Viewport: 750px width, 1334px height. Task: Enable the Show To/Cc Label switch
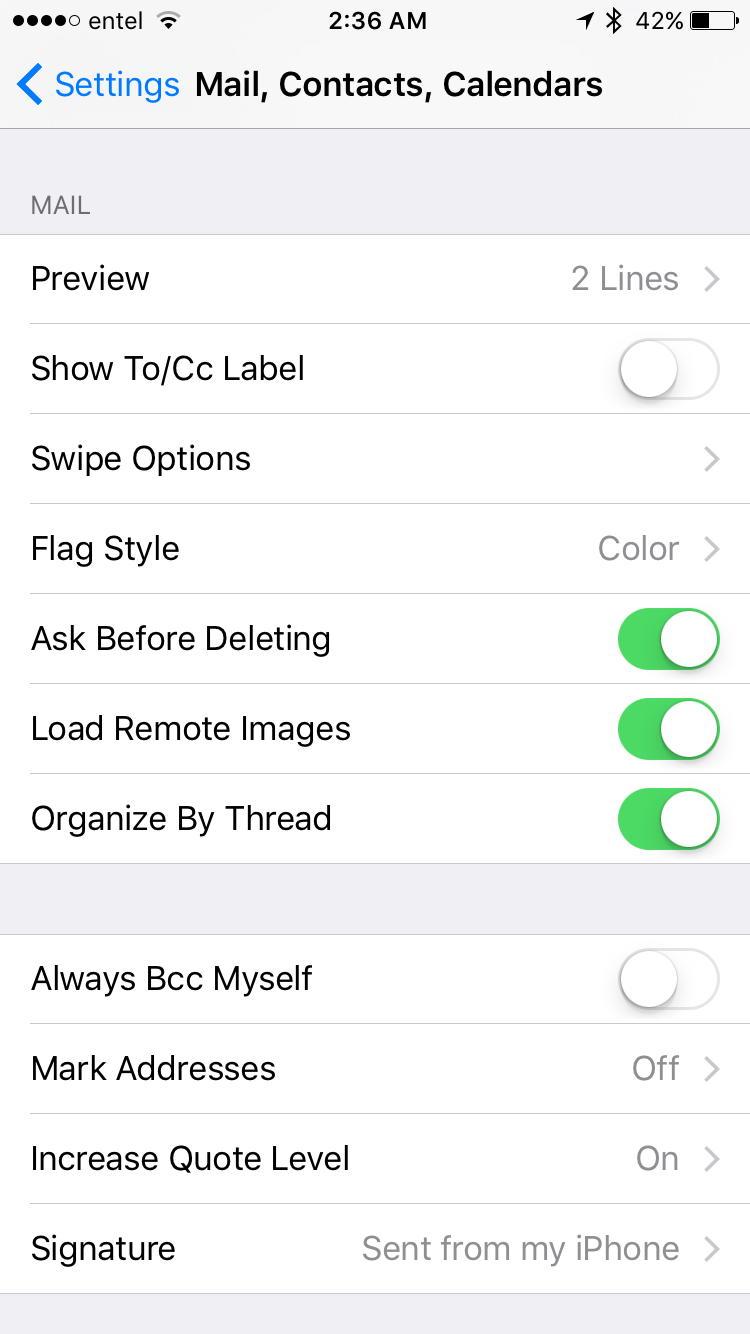[x=668, y=368]
